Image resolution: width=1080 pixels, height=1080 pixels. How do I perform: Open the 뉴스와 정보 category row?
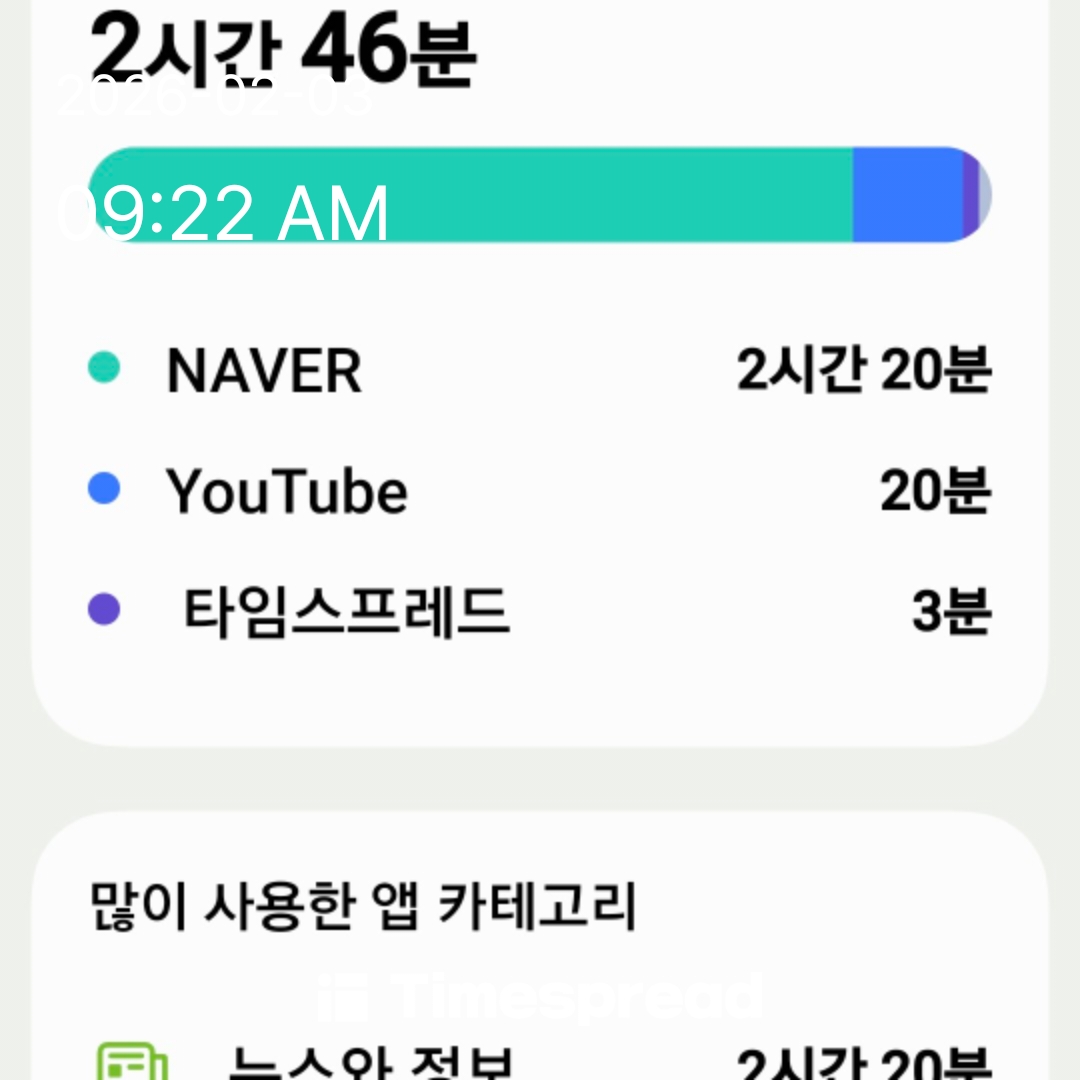tap(540, 1062)
